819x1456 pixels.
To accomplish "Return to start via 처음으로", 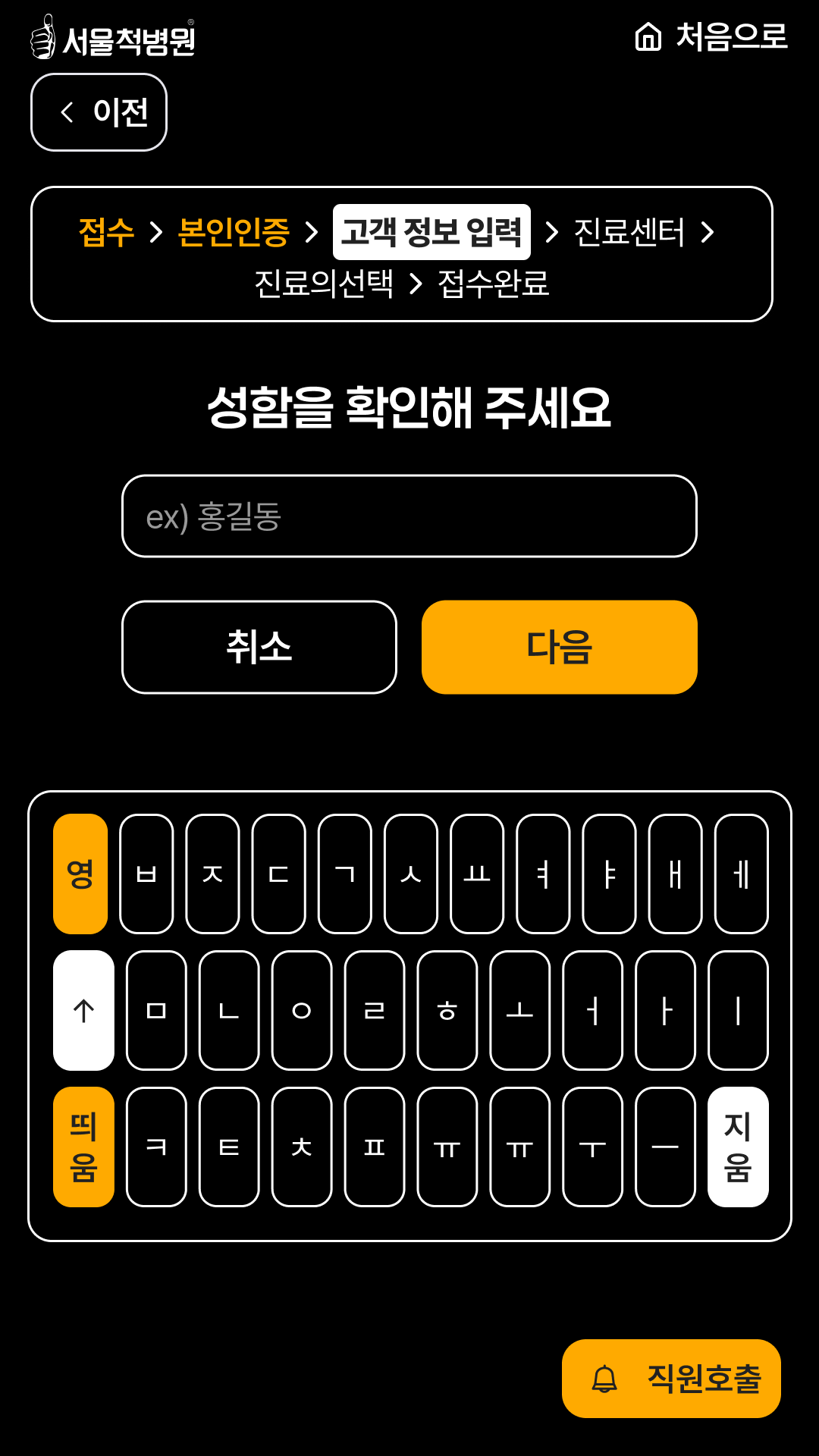I will [x=711, y=36].
